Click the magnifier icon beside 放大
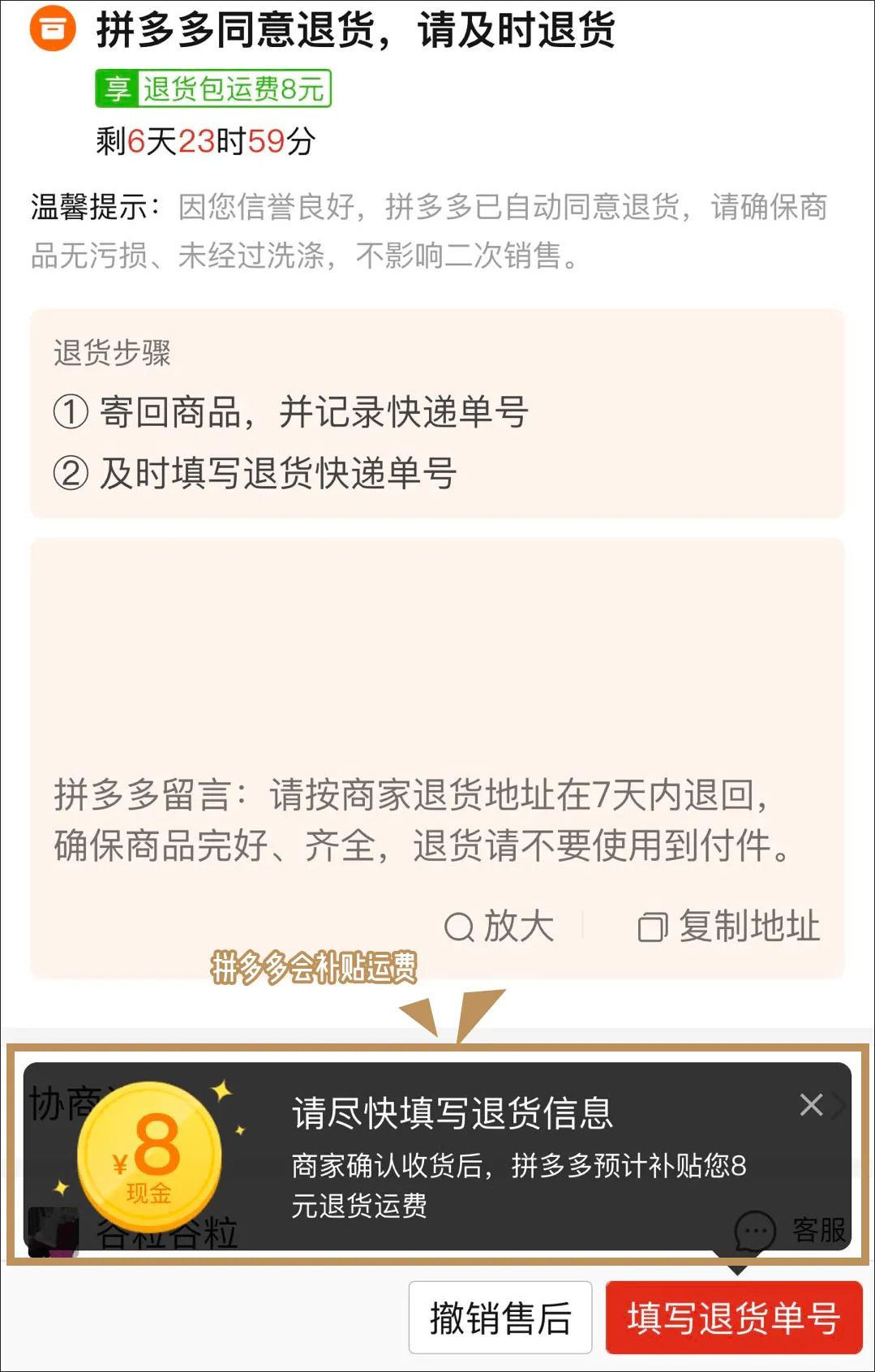 coord(460,927)
